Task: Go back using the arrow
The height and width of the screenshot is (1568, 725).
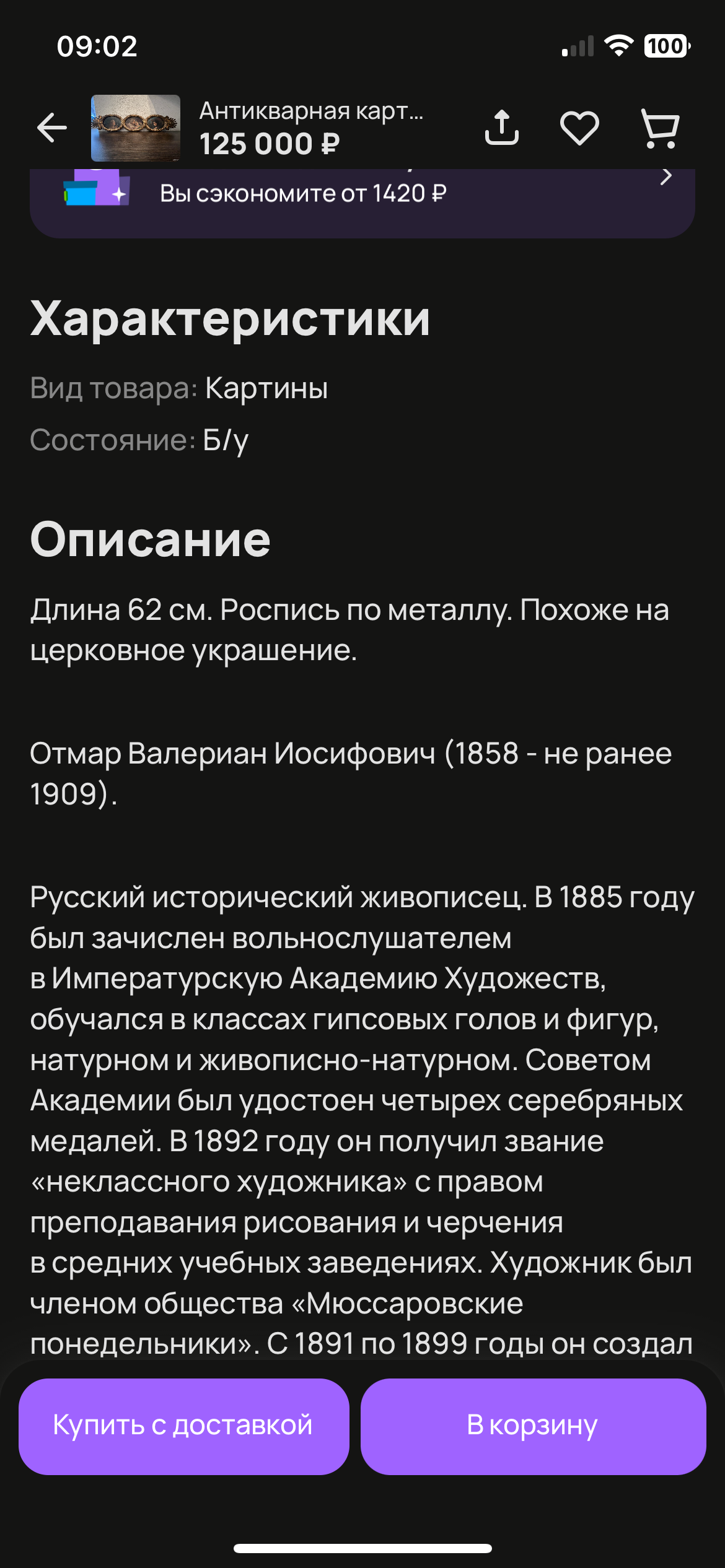Action: (52, 128)
